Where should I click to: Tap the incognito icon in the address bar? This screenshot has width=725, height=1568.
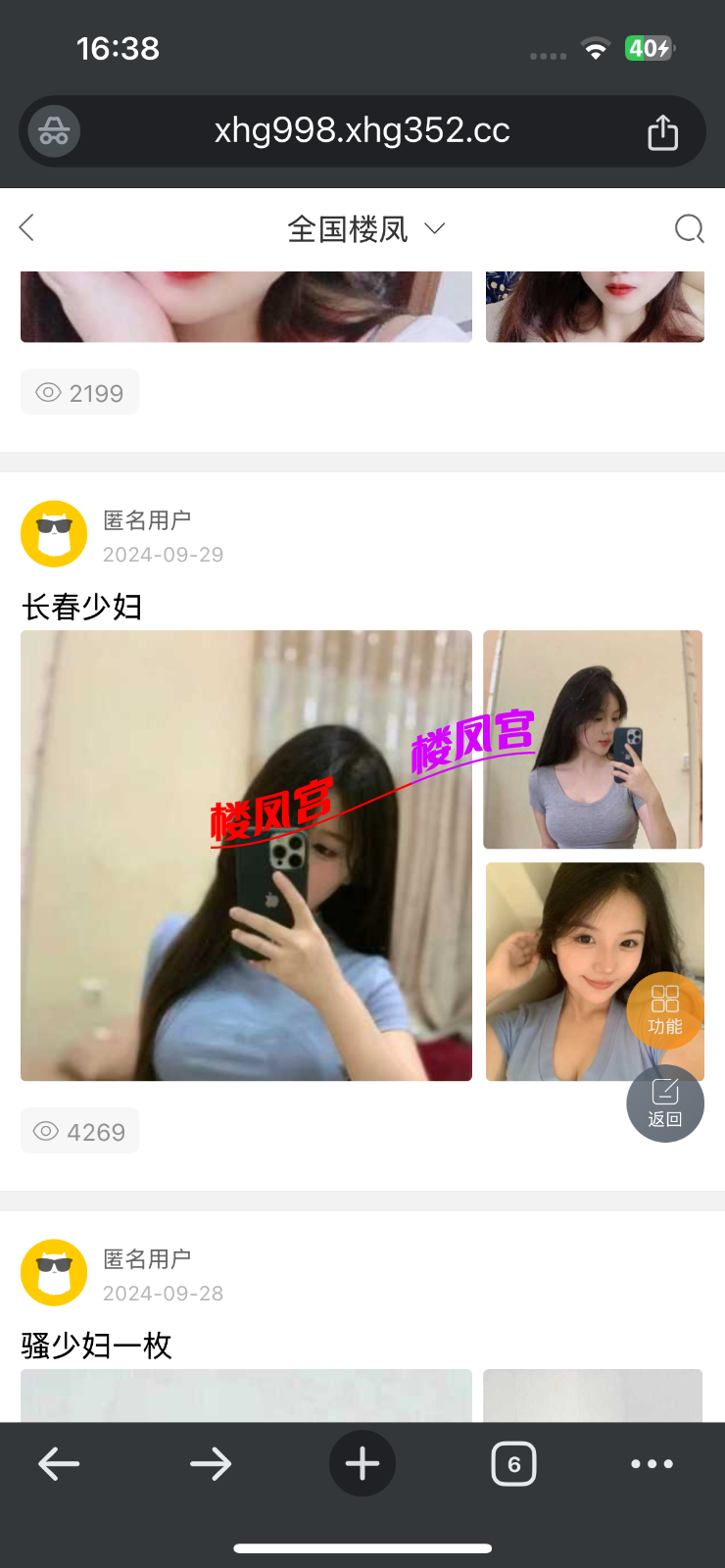[54, 131]
